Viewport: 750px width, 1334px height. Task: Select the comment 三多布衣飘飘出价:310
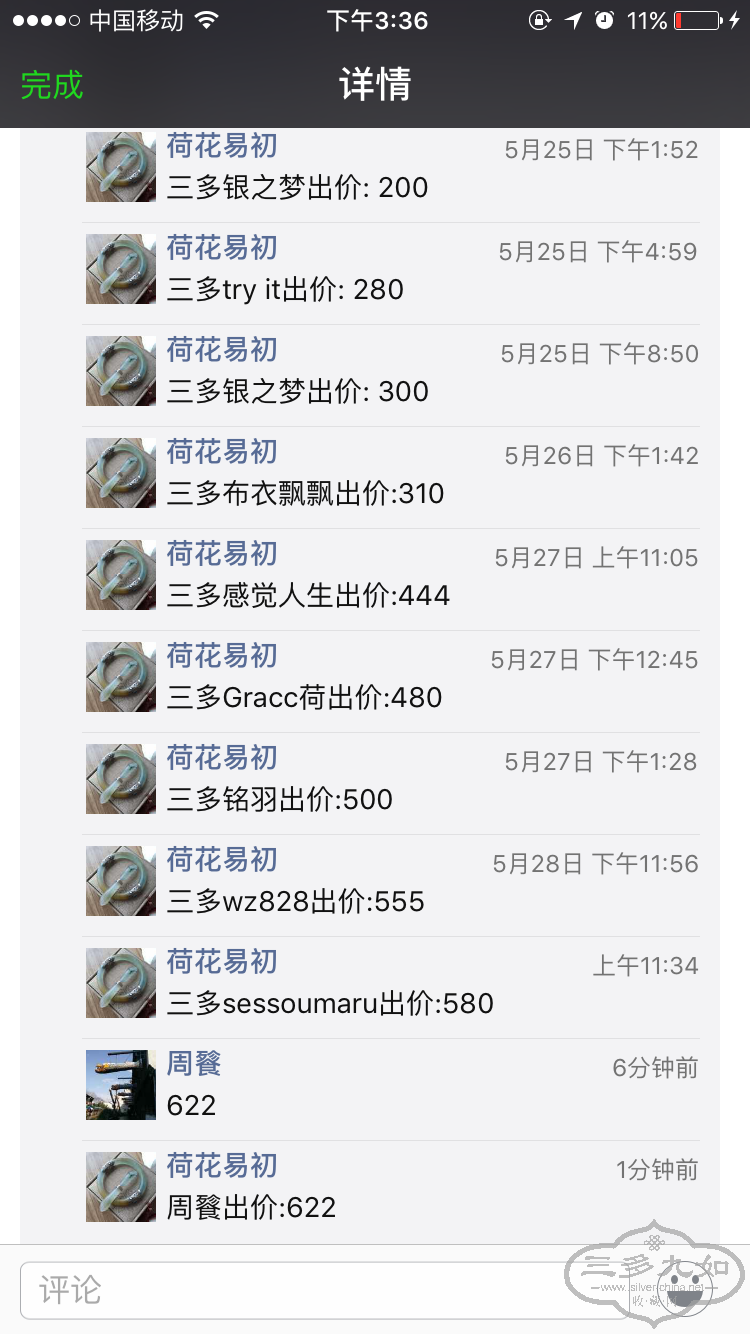(305, 494)
